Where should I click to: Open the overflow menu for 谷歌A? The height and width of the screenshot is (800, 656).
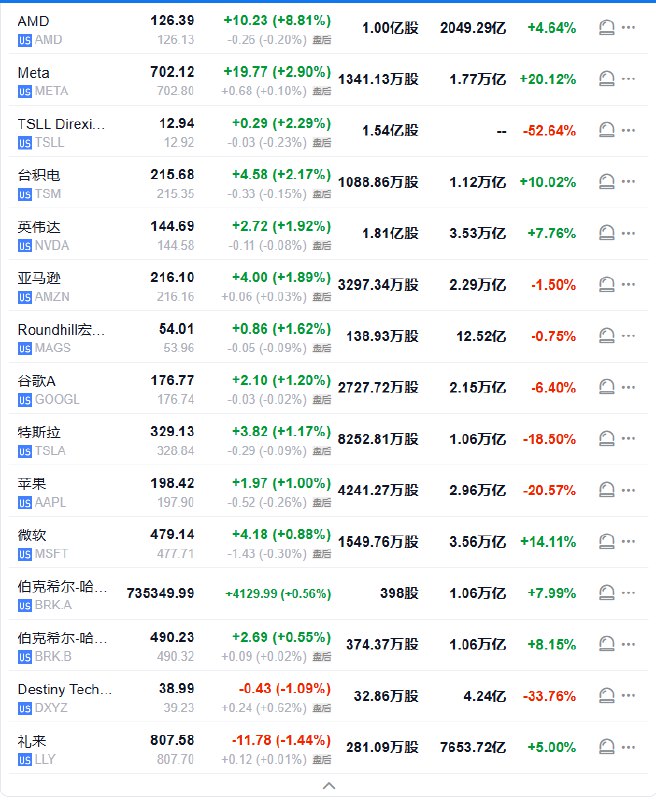[x=629, y=387]
